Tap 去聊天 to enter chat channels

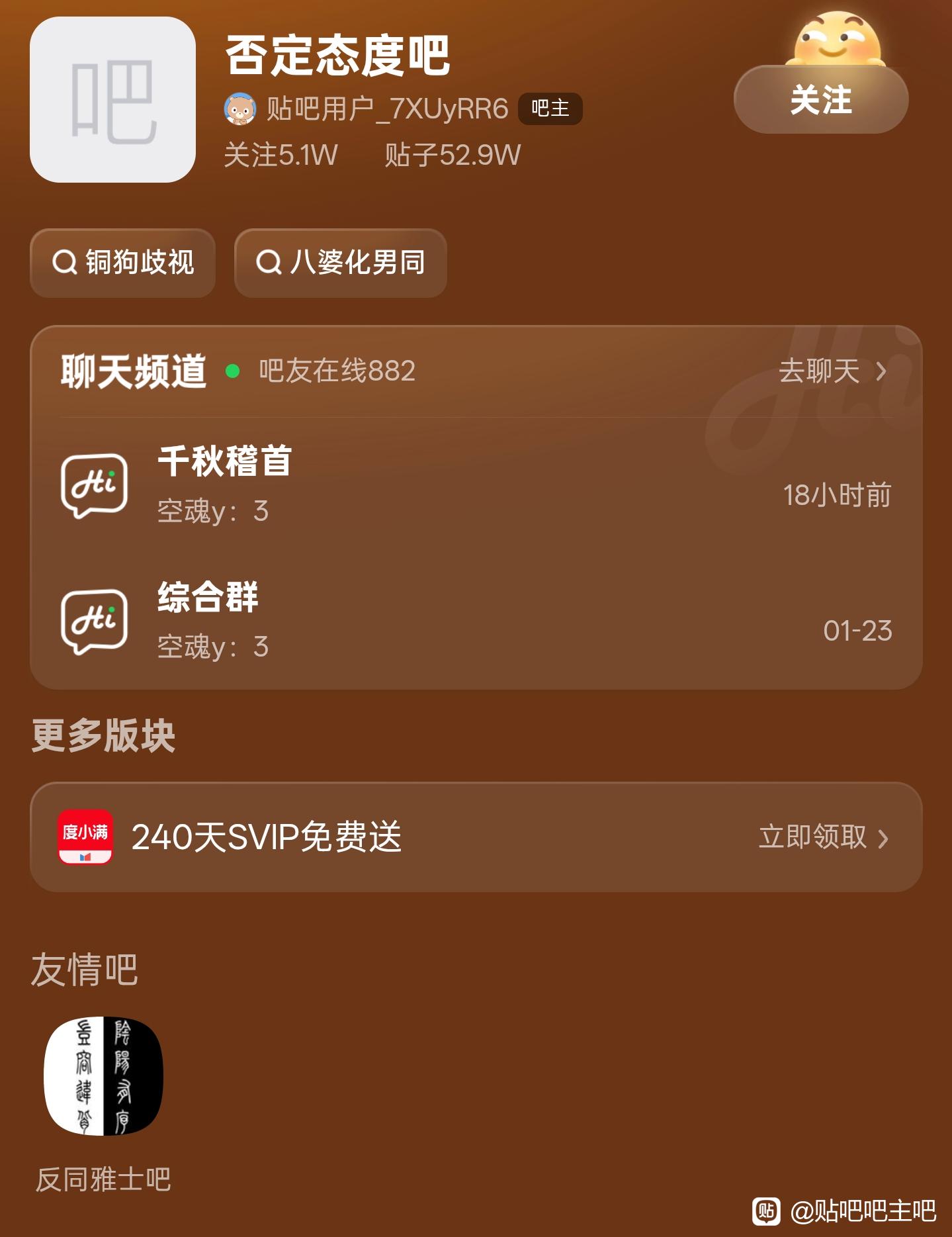(832, 371)
